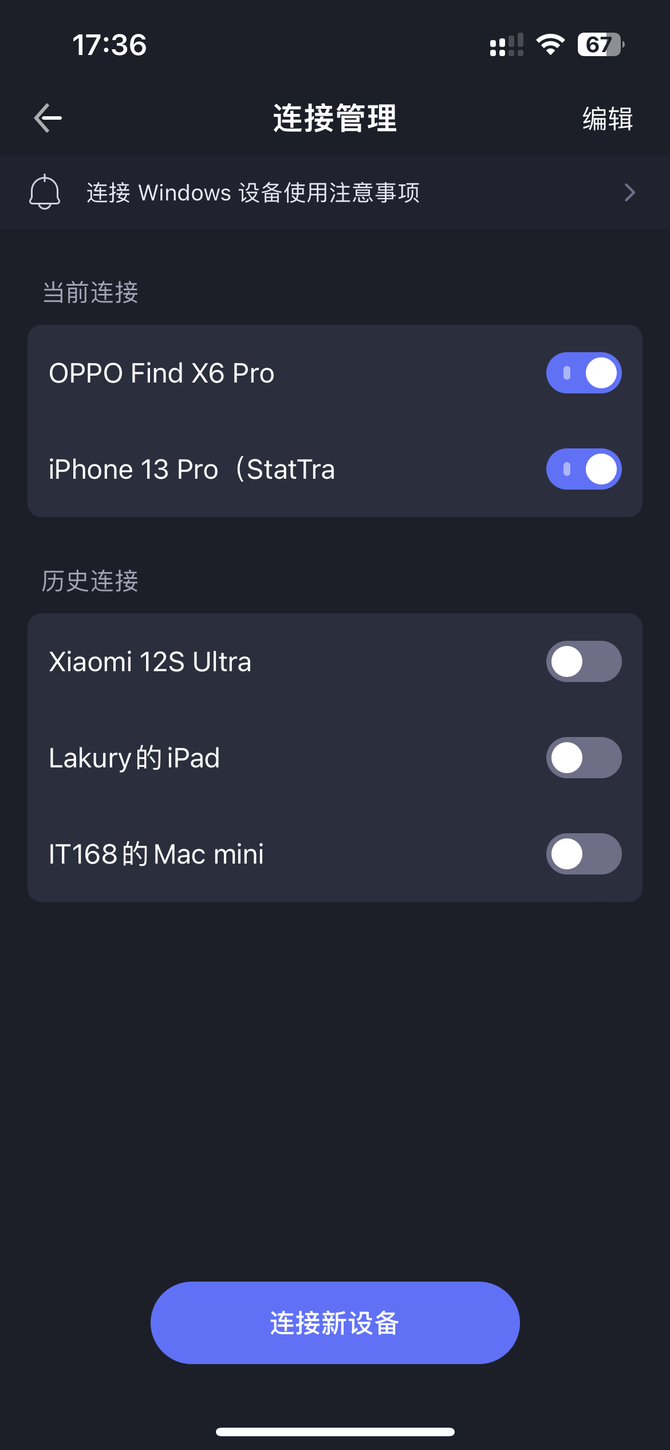Toggle on Lakury的iPad
The width and height of the screenshot is (670, 1450).
pos(584,758)
